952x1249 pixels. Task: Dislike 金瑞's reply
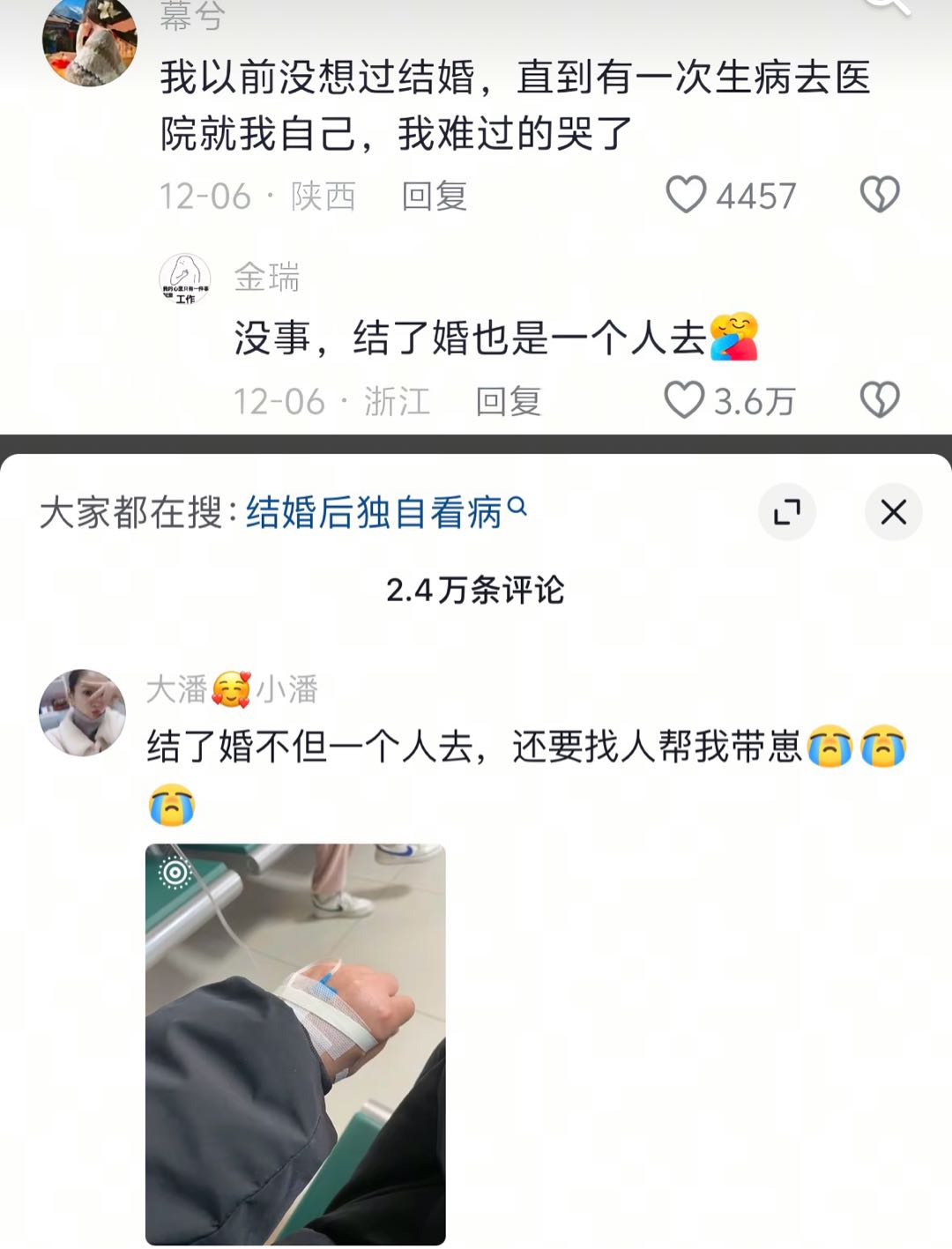[x=879, y=400]
